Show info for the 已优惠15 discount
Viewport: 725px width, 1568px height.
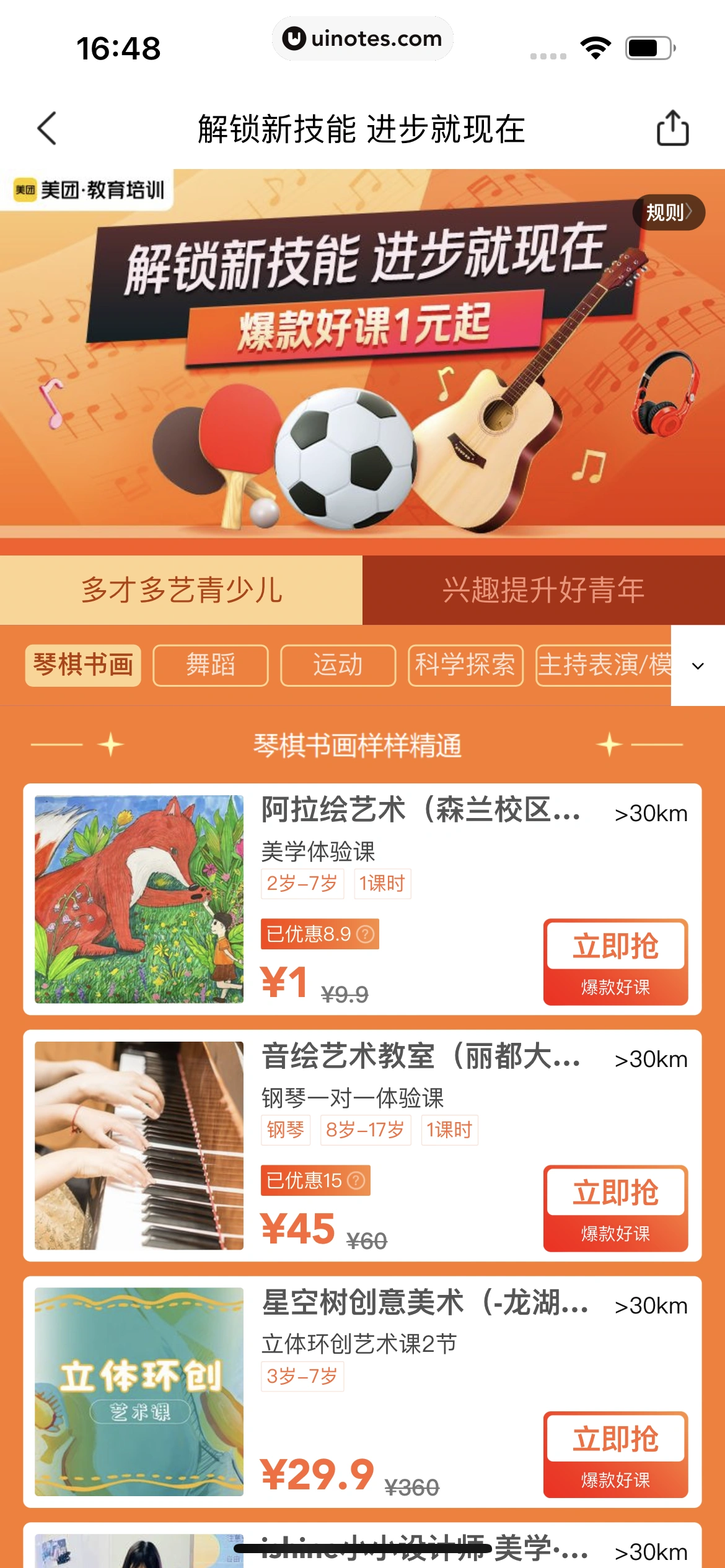pos(356,1180)
